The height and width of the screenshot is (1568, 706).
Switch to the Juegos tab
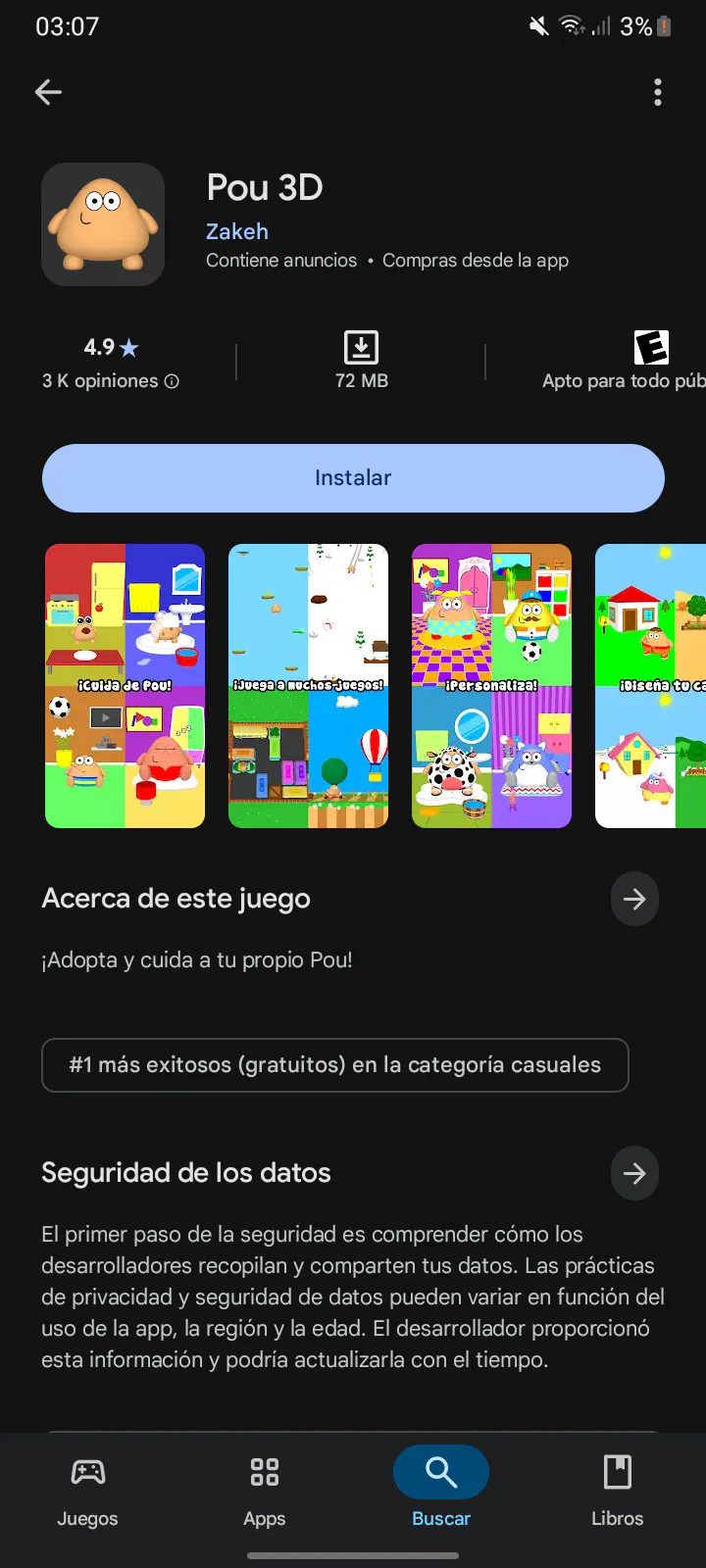pos(87,1491)
